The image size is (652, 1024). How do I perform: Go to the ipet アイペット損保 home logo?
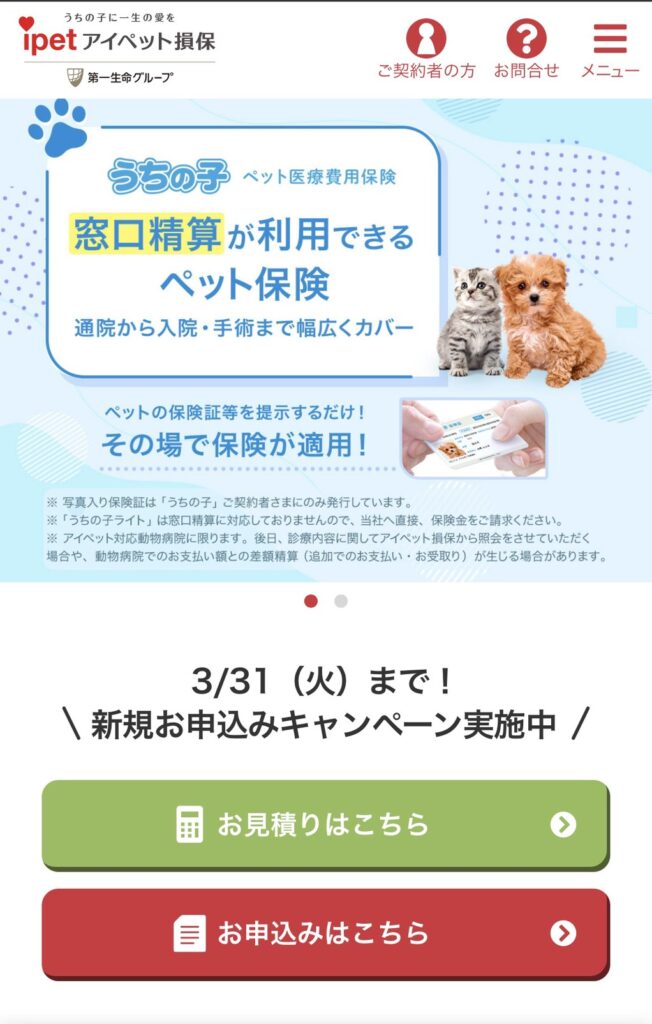point(119,40)
